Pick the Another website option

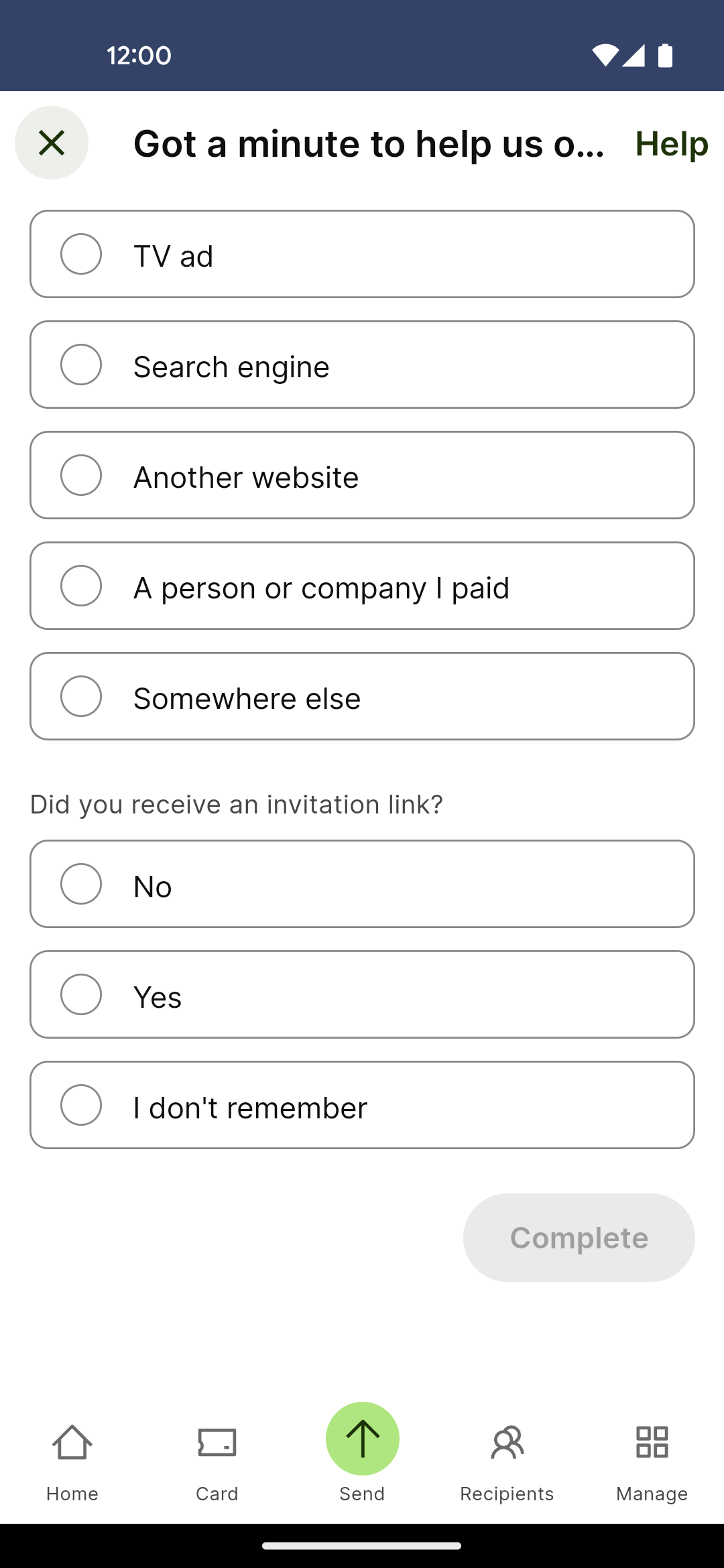coord(362,475)
